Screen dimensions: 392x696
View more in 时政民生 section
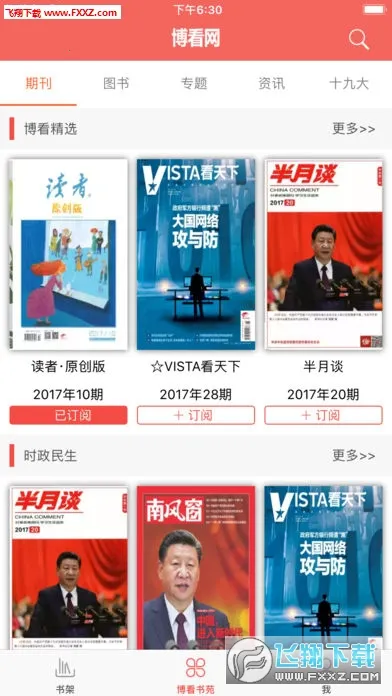[354, 456]
